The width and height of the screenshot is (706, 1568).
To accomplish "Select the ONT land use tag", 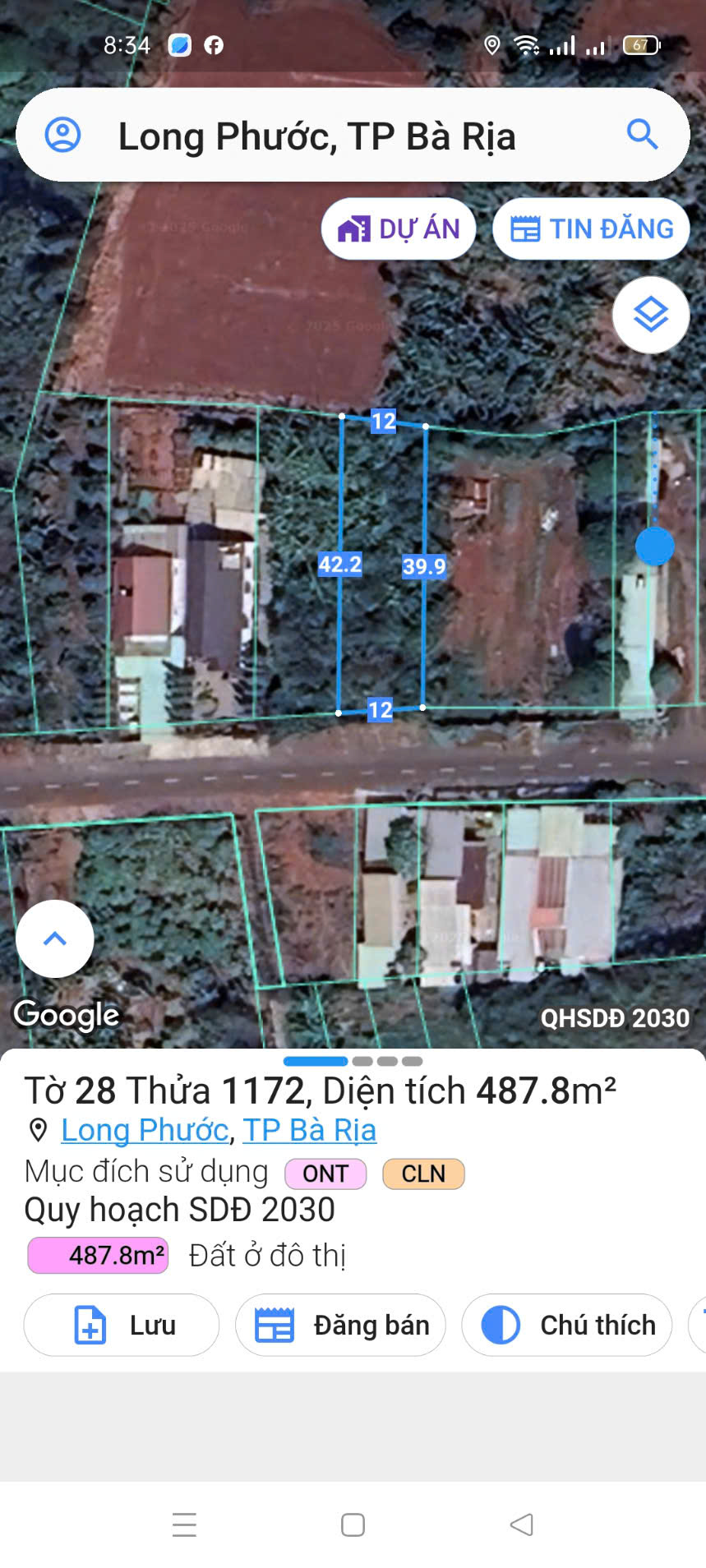I will (325, 1174).
